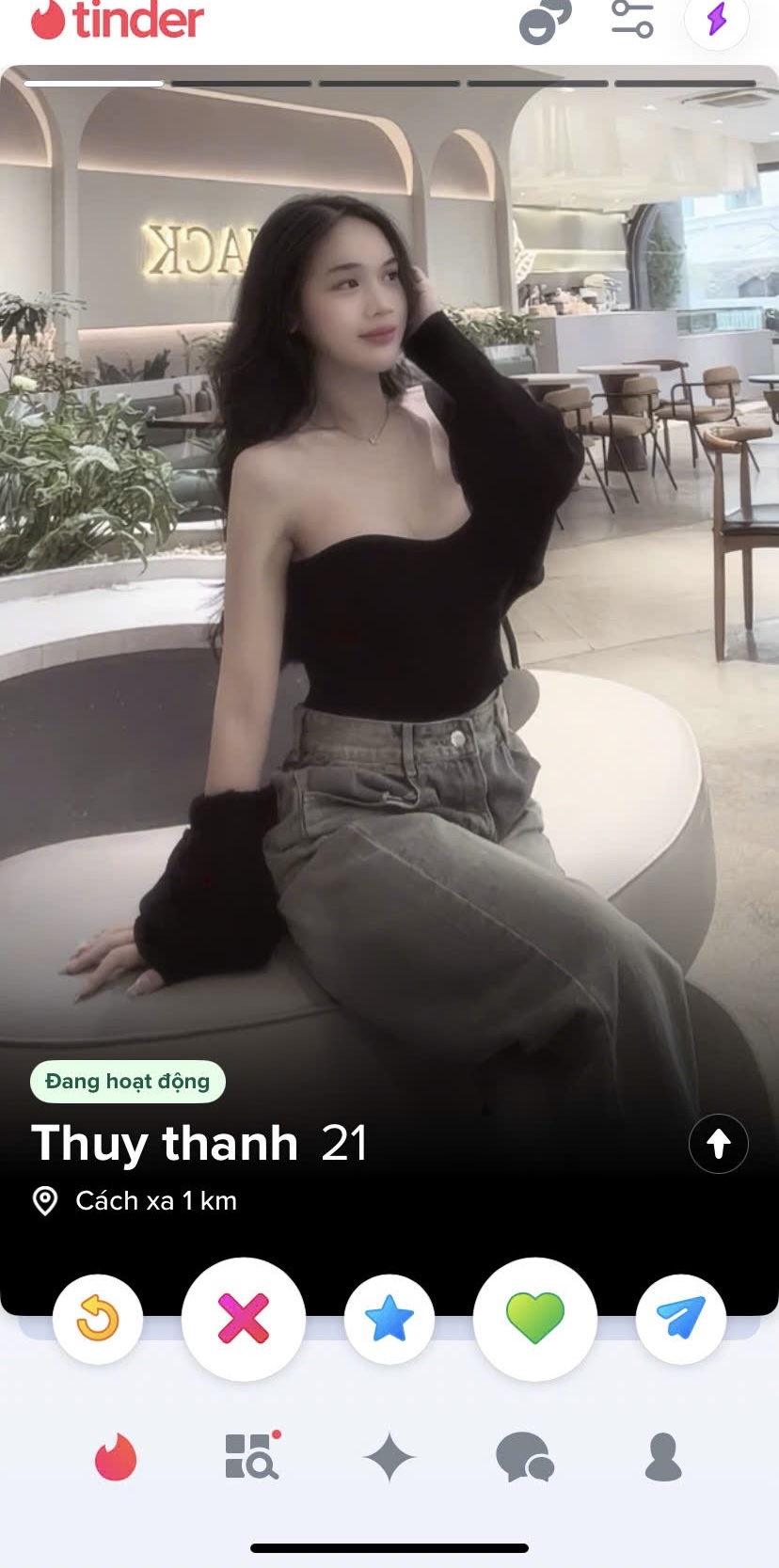The image size is (779, 1568).
Task: Switch to the flame Home tab
Action: (116, 1457)
